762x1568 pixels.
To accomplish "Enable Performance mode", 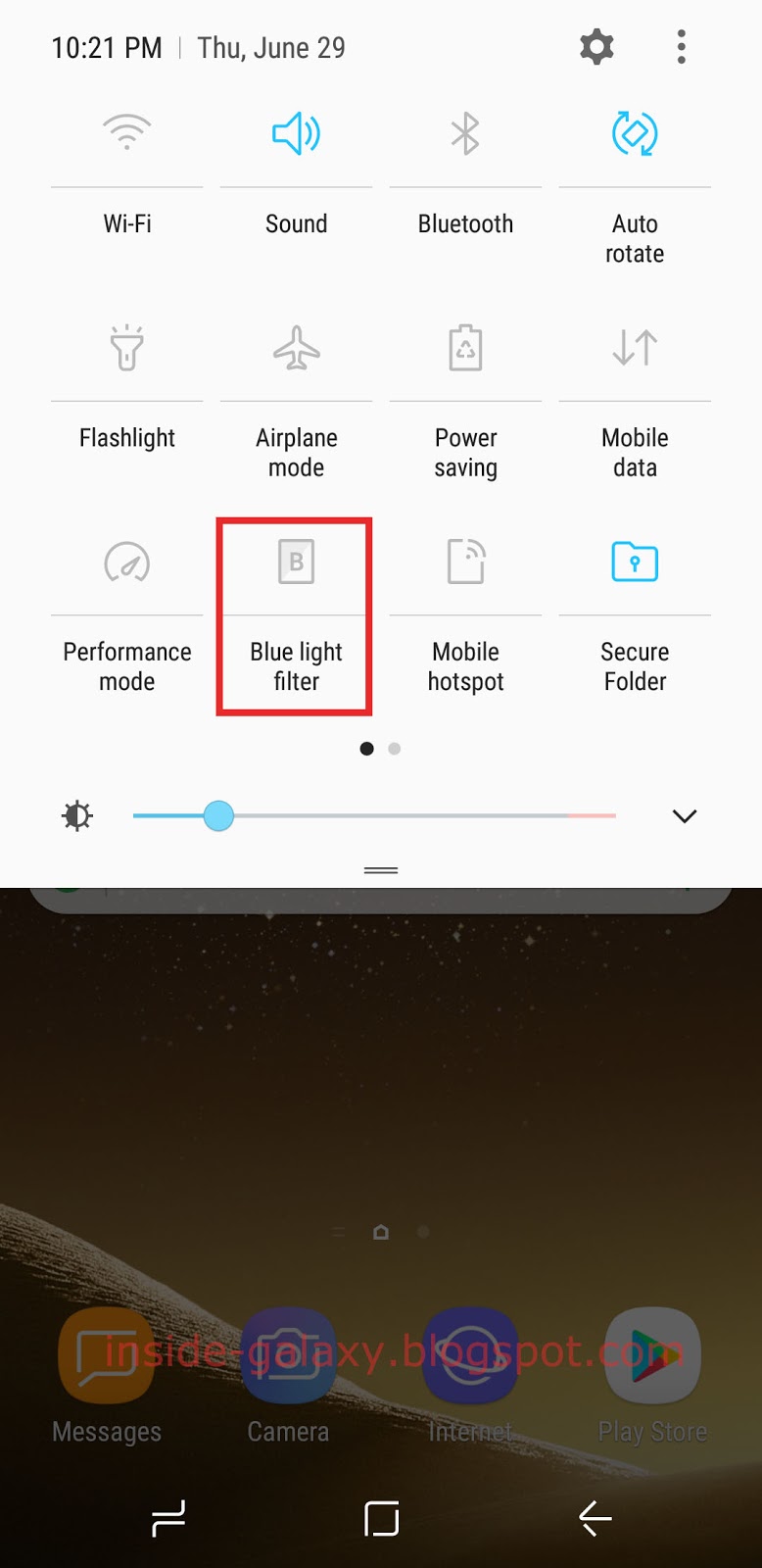I will [x=127, y=563].
